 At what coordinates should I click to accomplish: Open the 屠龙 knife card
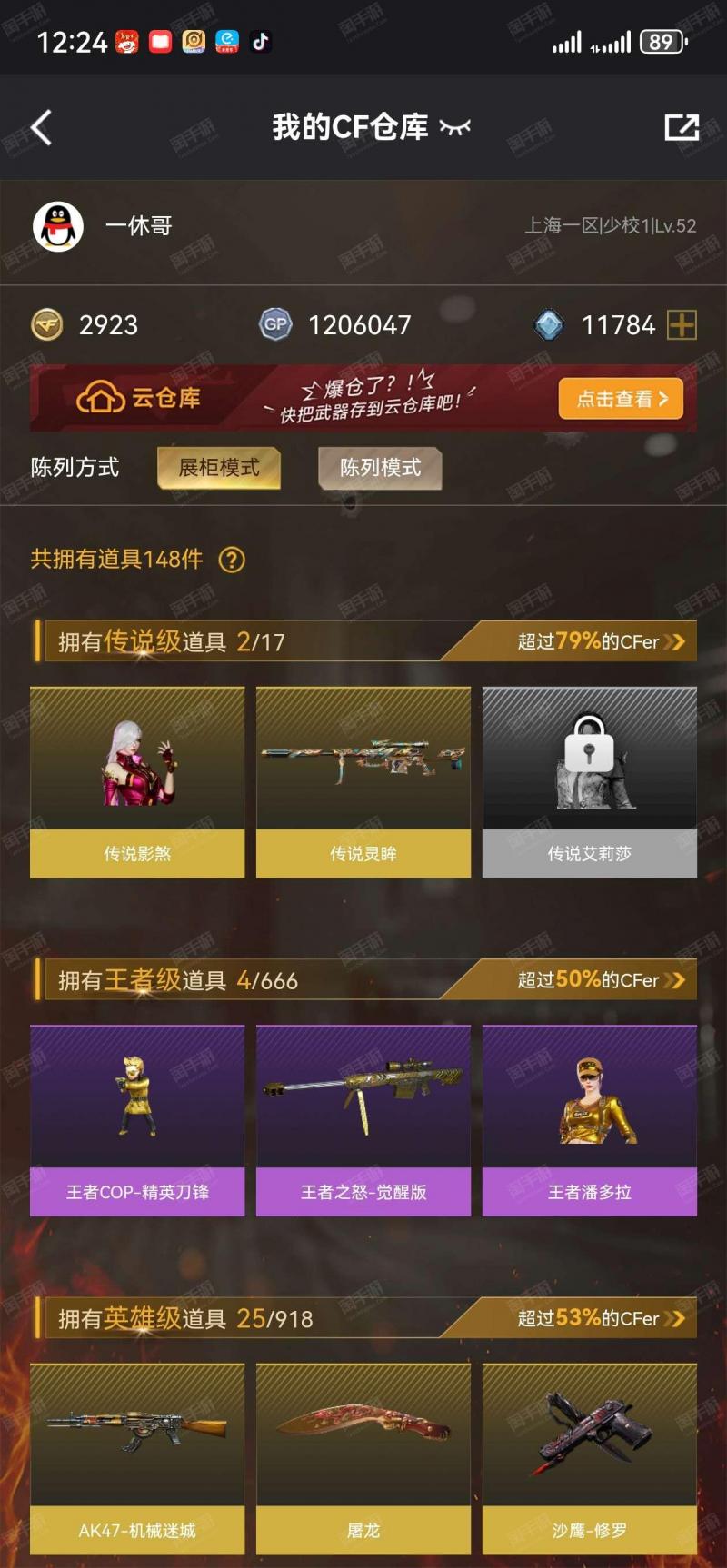click(363, 1458)
